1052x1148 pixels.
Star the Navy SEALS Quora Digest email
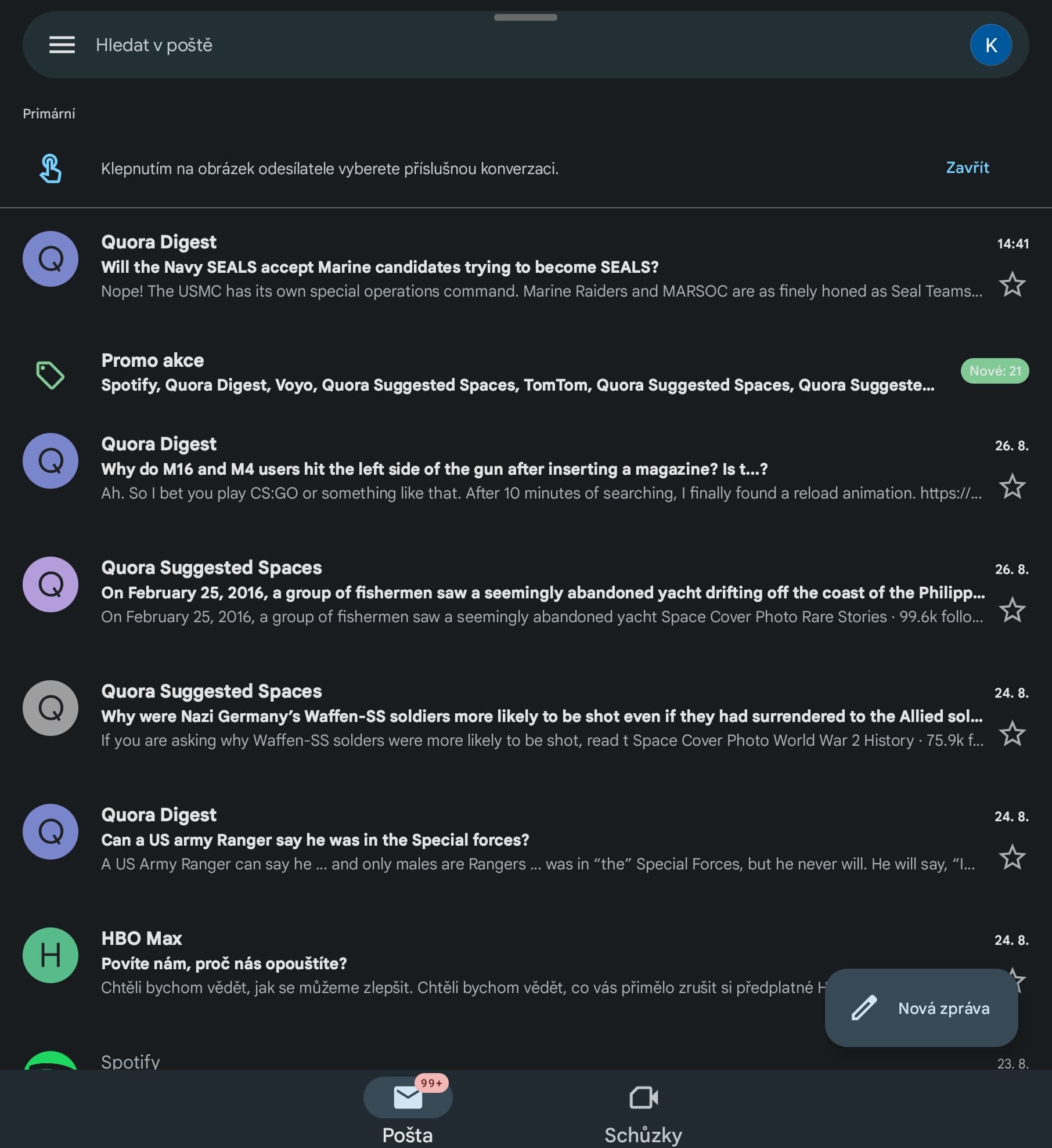[1012, 284]
